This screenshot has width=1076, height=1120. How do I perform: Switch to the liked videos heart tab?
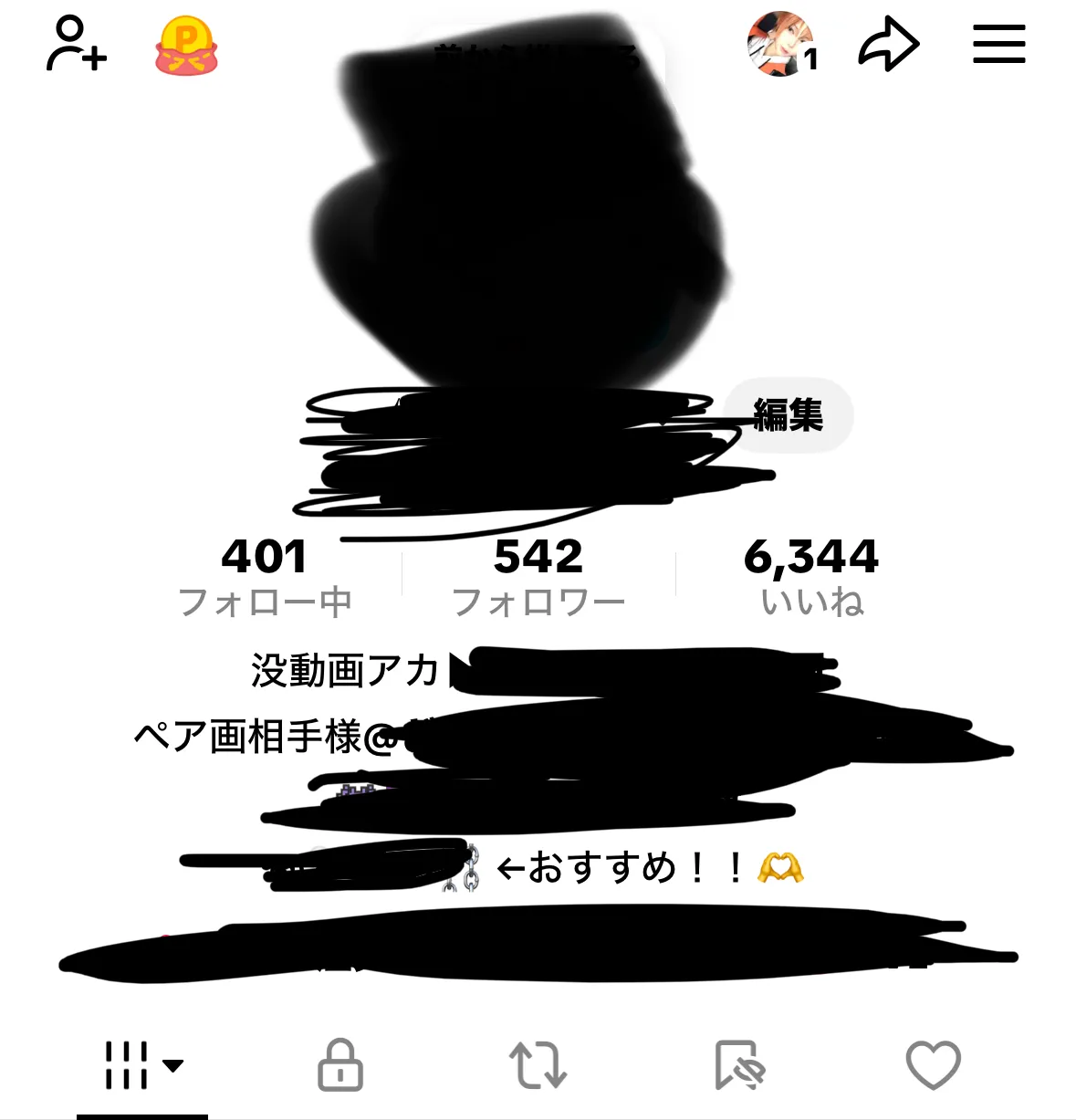coord(933,1065)
